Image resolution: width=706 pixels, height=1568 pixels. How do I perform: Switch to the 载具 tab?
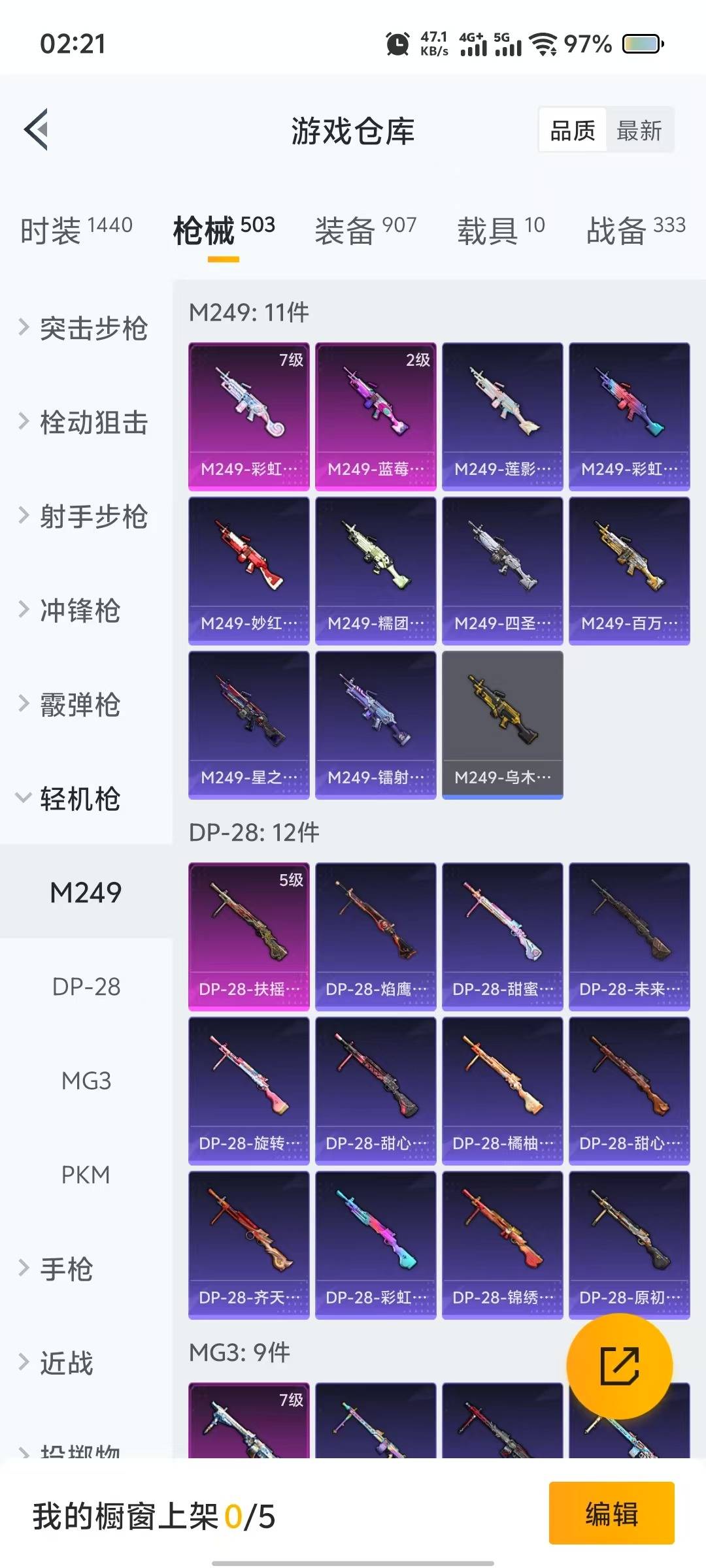(501, 230)
